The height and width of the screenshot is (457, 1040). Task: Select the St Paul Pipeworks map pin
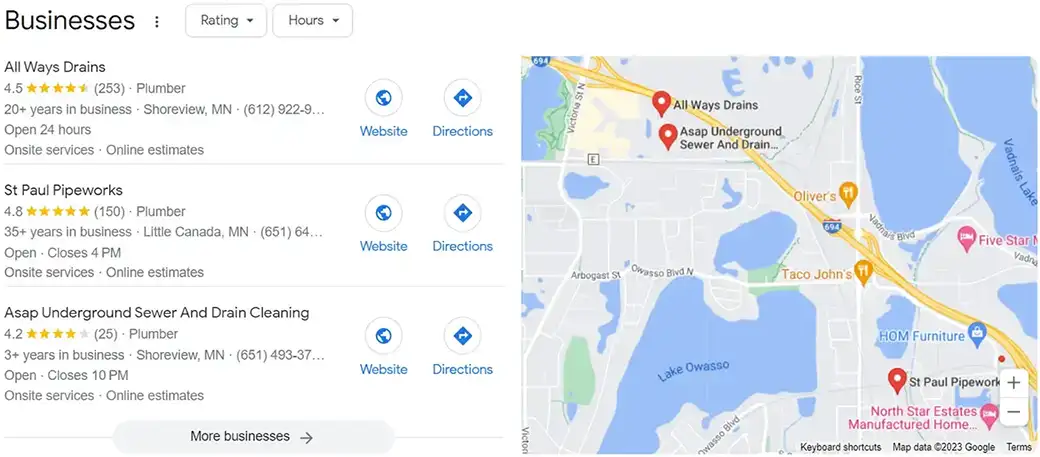click(897, 380)
